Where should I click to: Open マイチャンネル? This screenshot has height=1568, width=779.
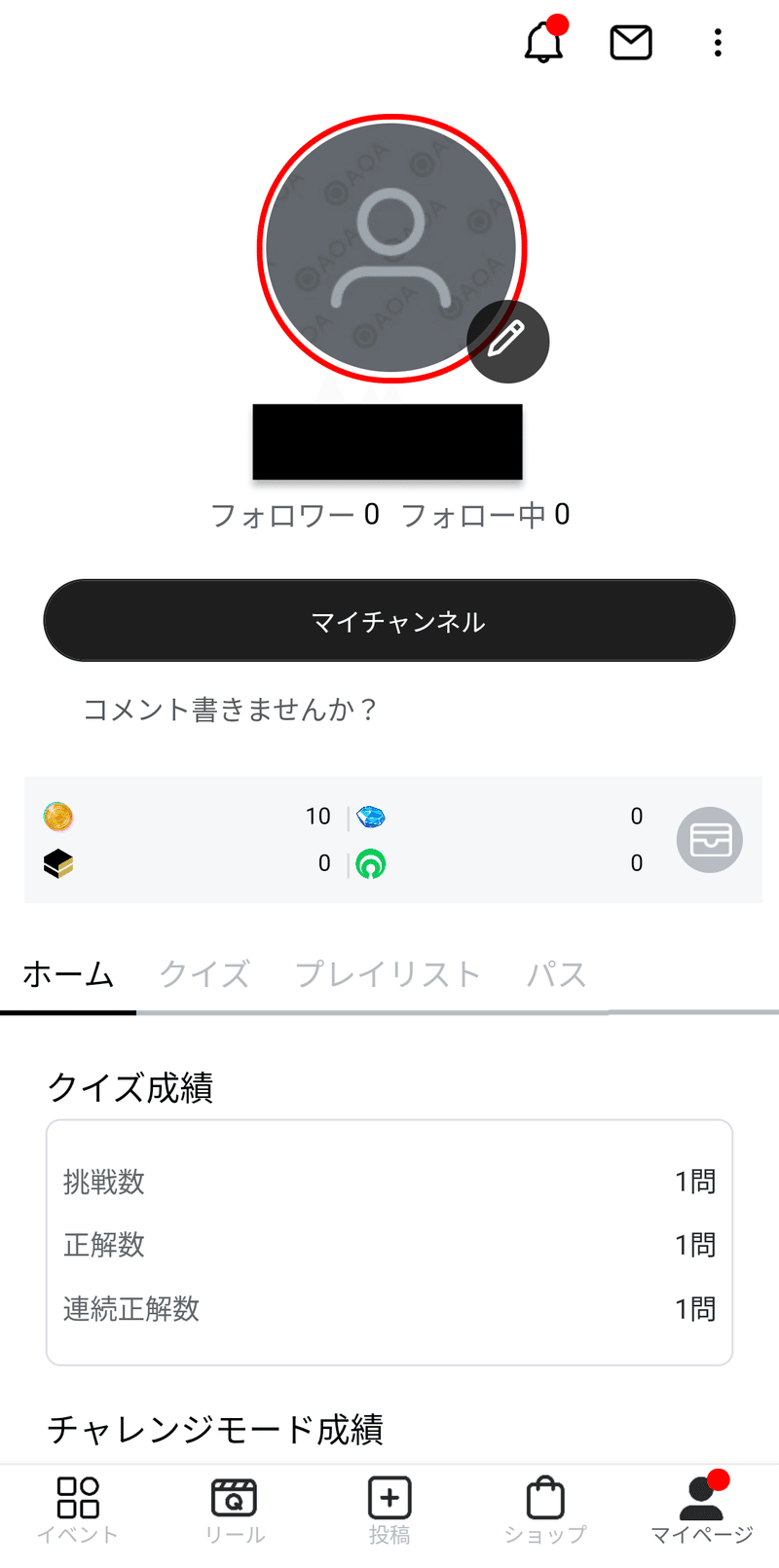point(389,621)
